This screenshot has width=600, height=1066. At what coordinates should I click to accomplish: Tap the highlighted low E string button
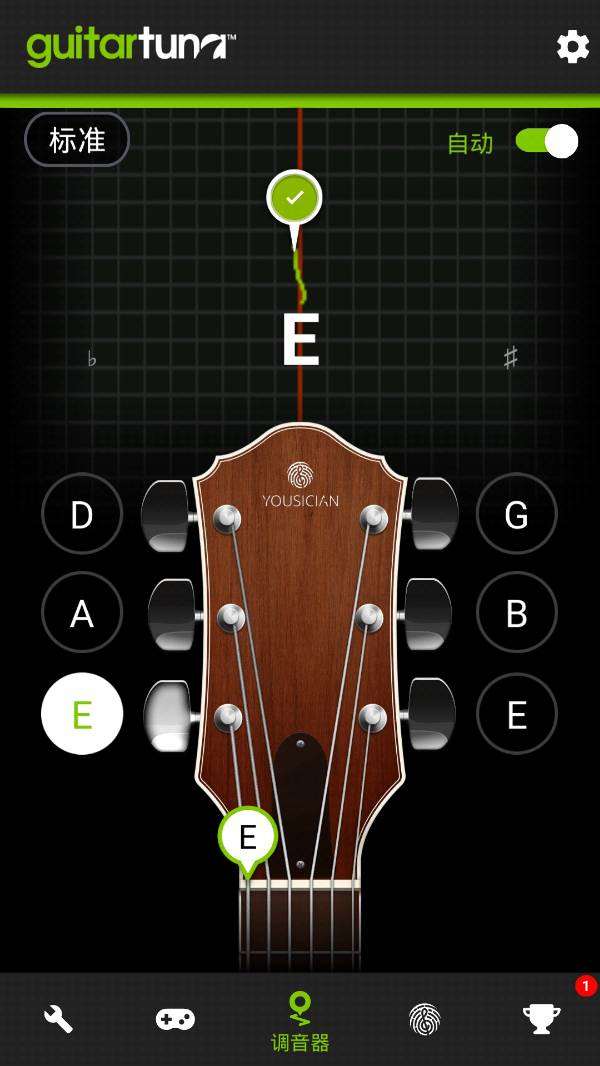point(82,714)
